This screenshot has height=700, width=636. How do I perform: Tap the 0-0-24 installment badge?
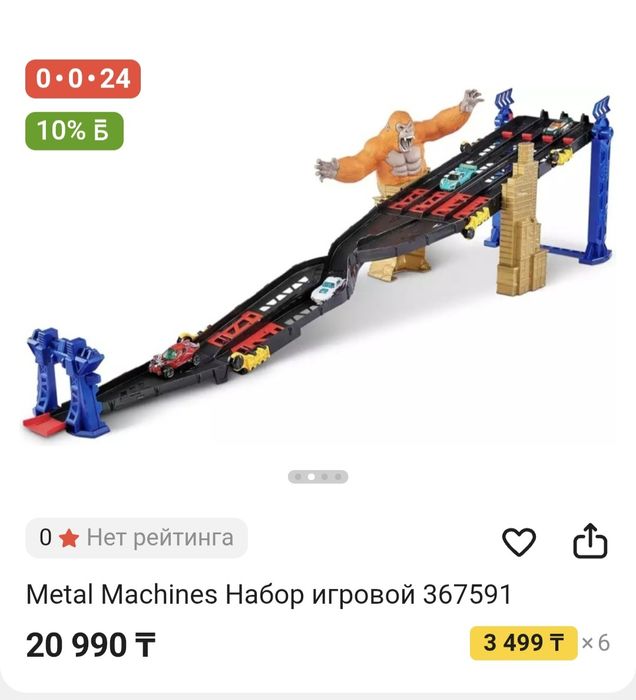click(x=83, y=79)
